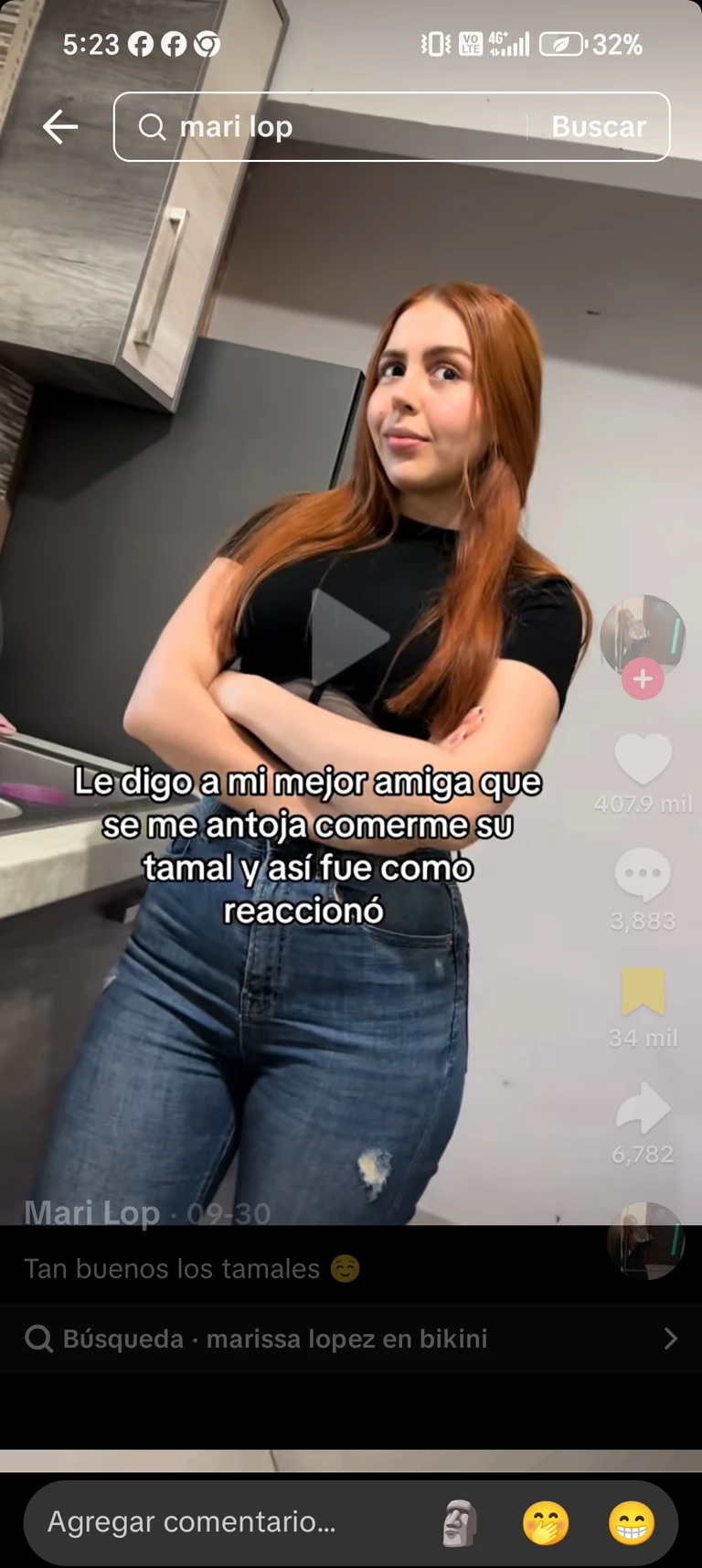Follow the creator with the plus badge
Image resolution: width=702 pixels, height=1568 pixels.
click(x=643, y=679)
